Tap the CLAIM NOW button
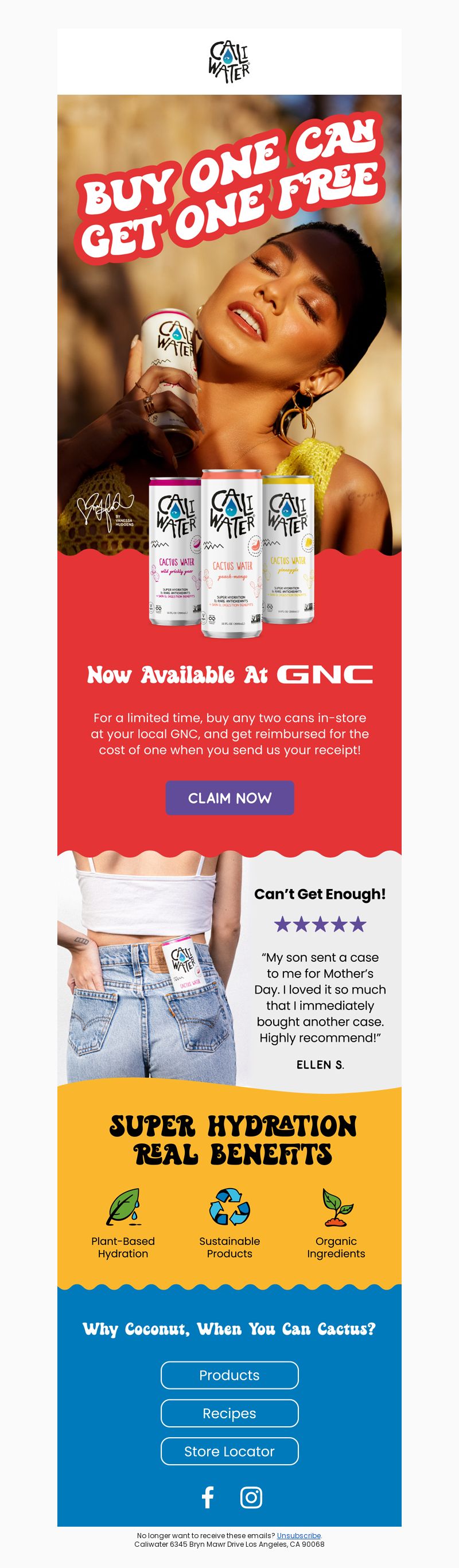 tap(229, 797)
